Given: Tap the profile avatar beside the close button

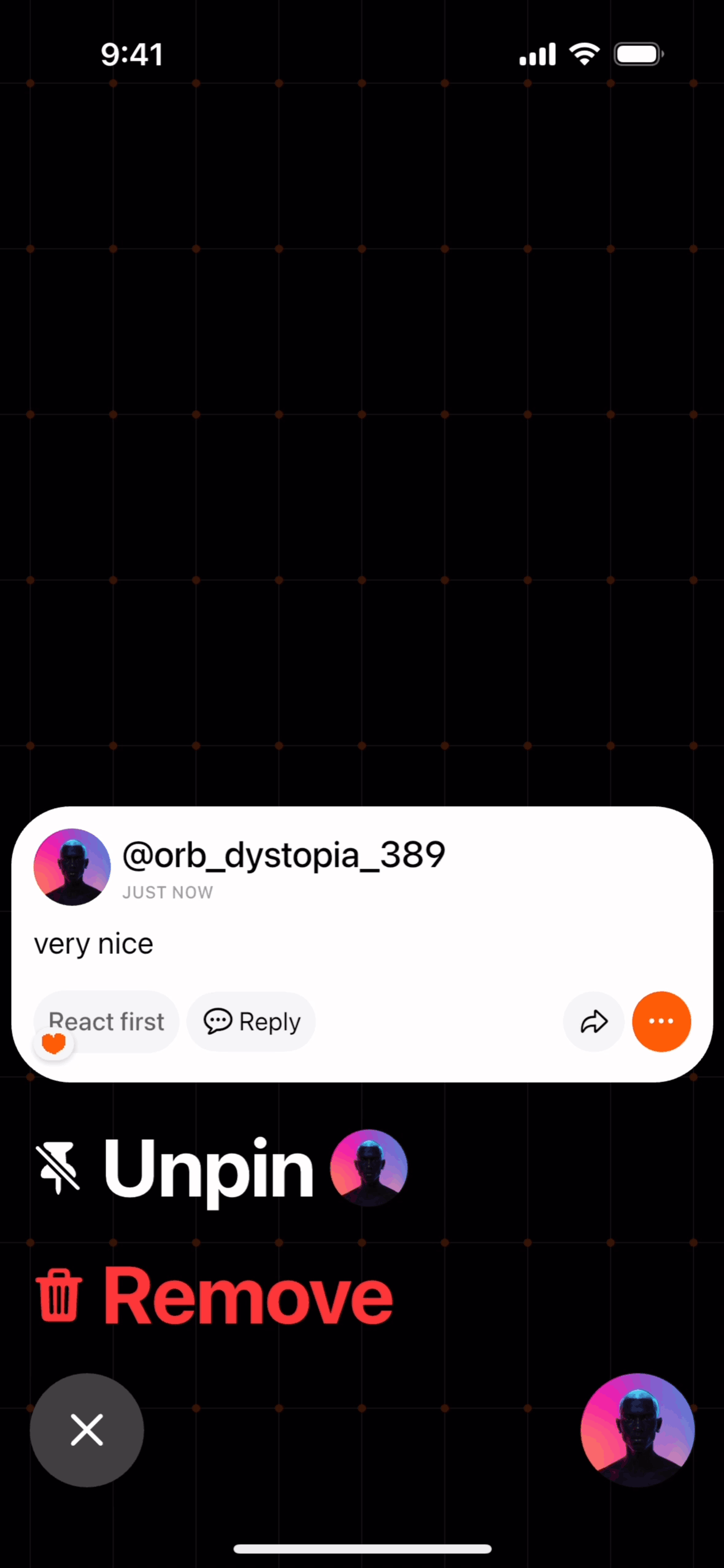Looking at the screenshot, I should [x=637, y=1430].
